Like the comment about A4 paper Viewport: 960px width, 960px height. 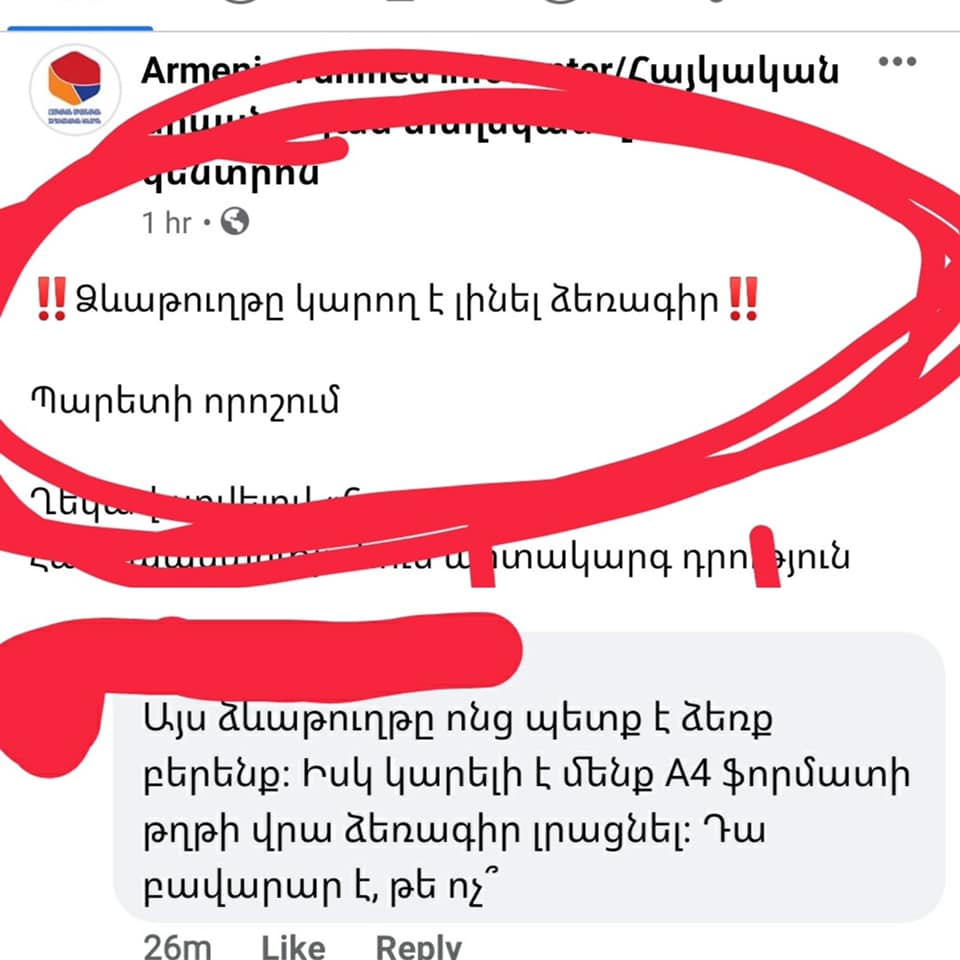click(x=294, y=946)
